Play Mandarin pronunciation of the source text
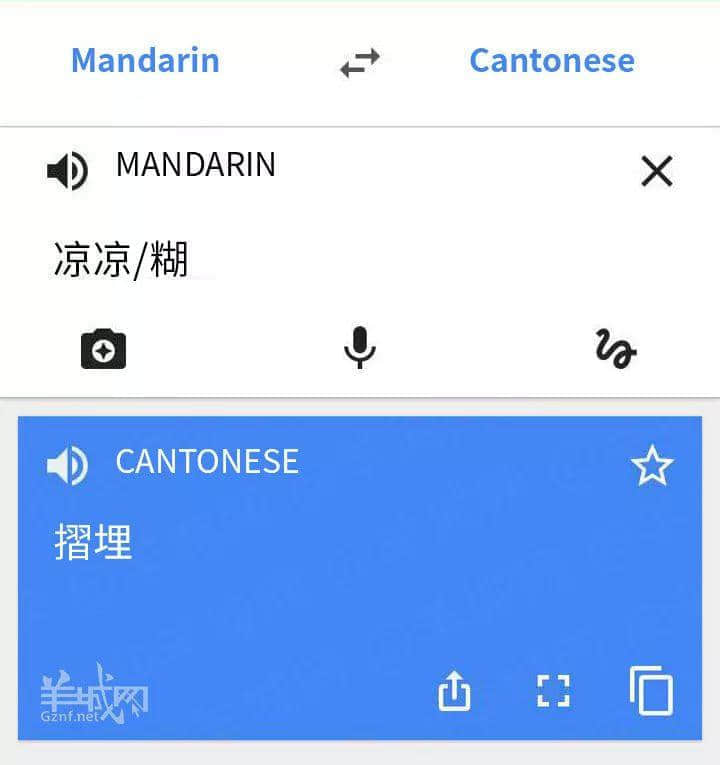This screenshot has width=720, height=765. coord(67,169)
